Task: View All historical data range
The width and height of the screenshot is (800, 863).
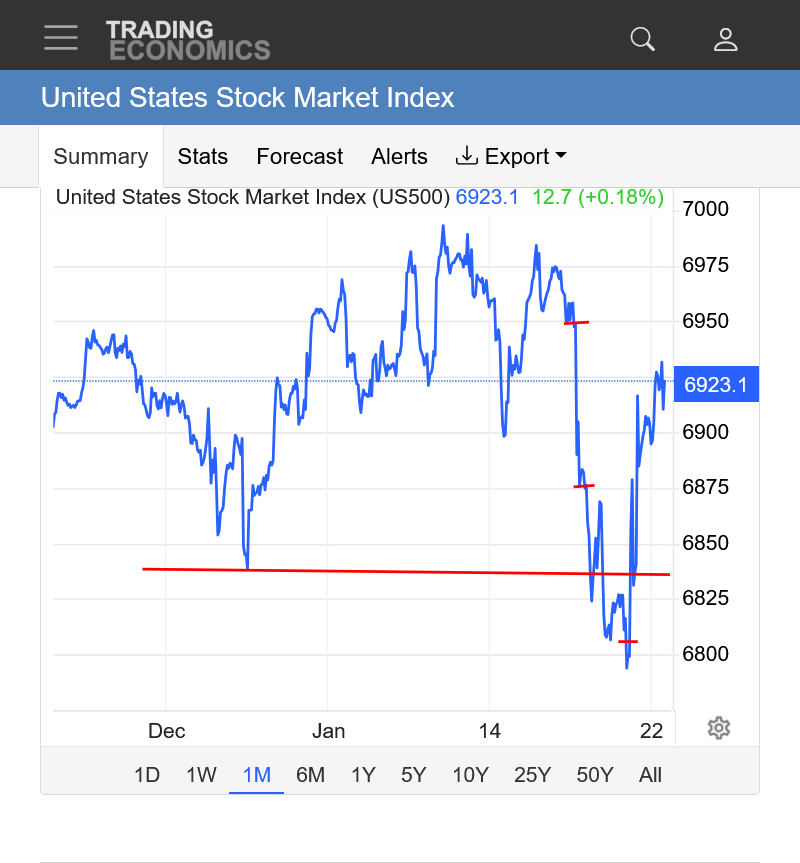Action: (650, 775)
